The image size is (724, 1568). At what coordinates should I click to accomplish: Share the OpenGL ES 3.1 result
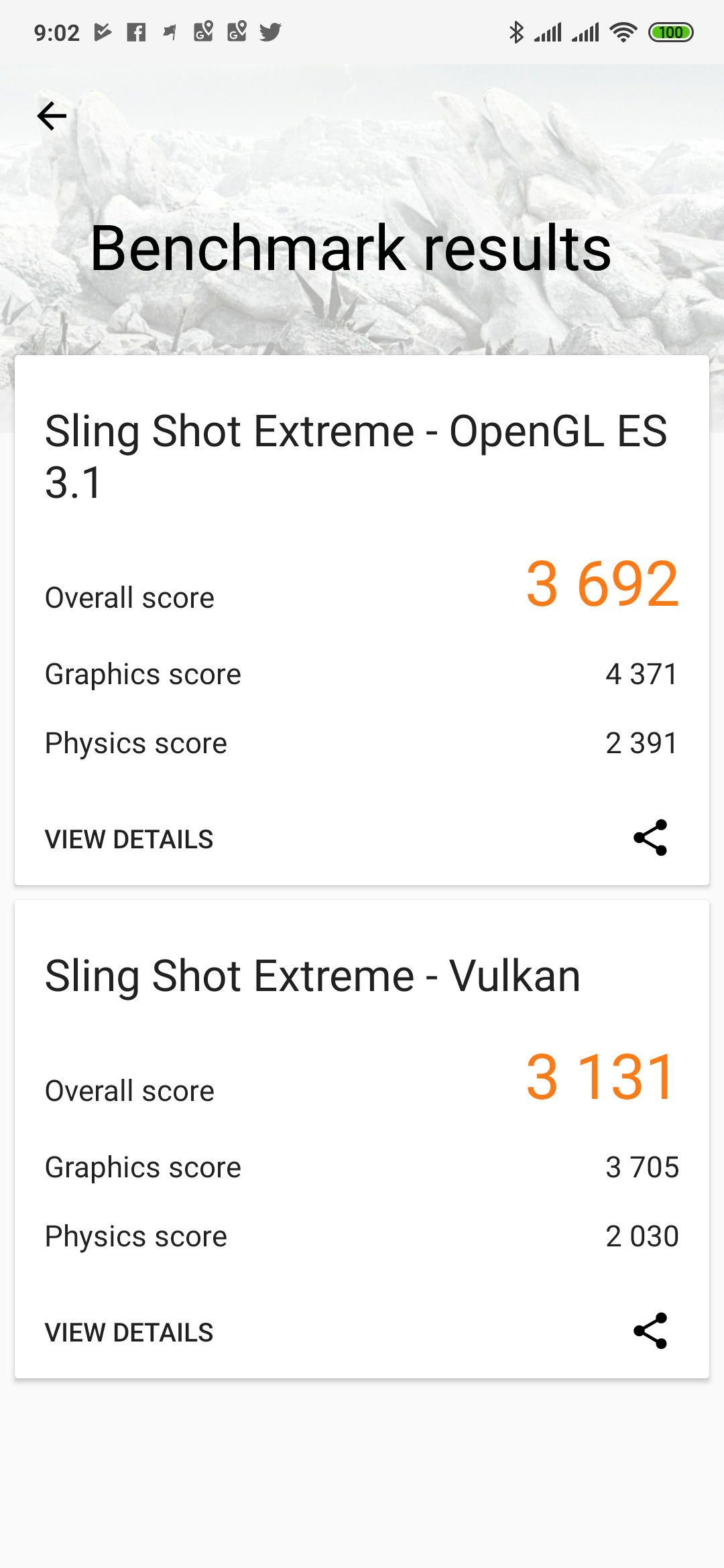point(650,838)
